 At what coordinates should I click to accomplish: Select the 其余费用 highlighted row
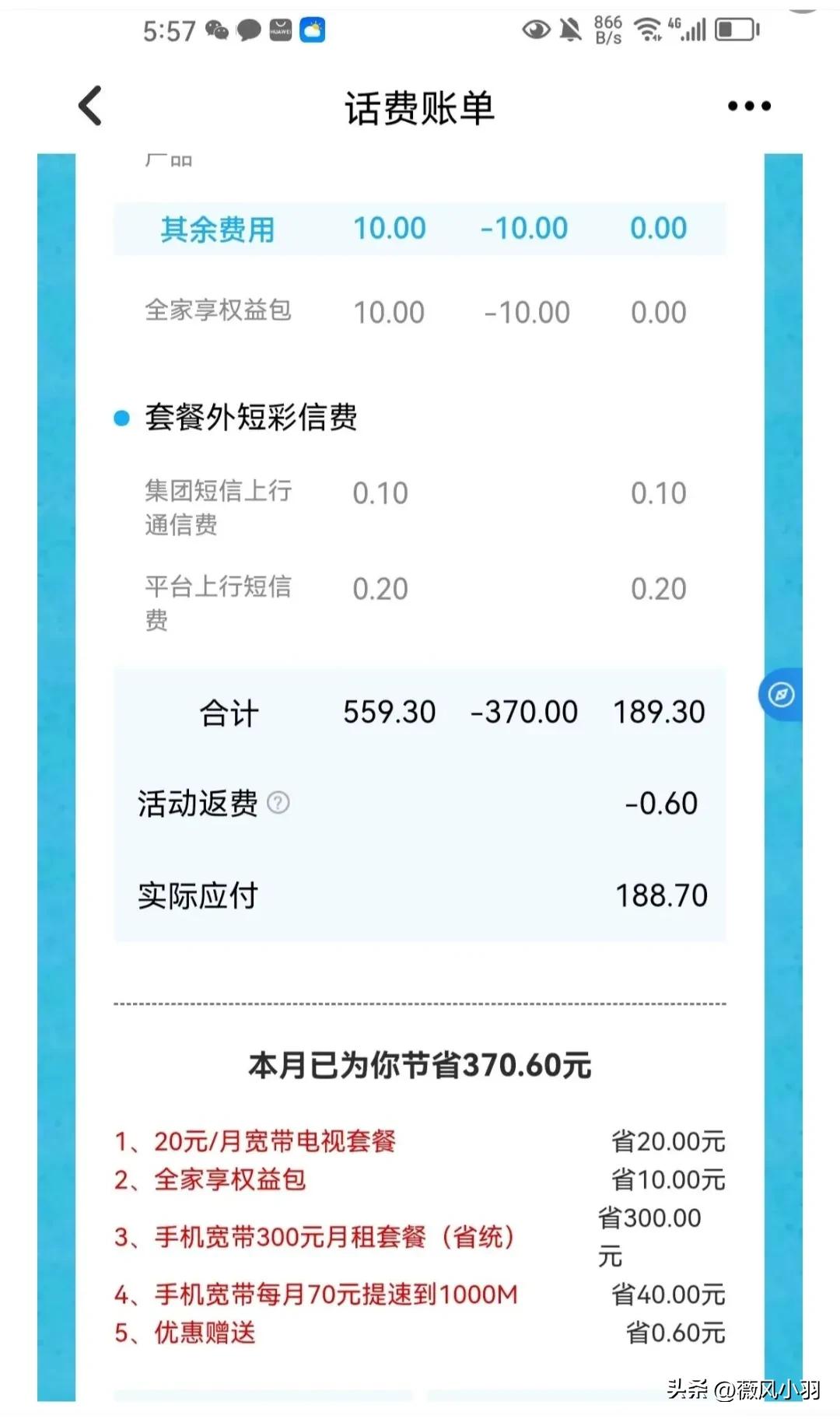[x=218, y=228]
